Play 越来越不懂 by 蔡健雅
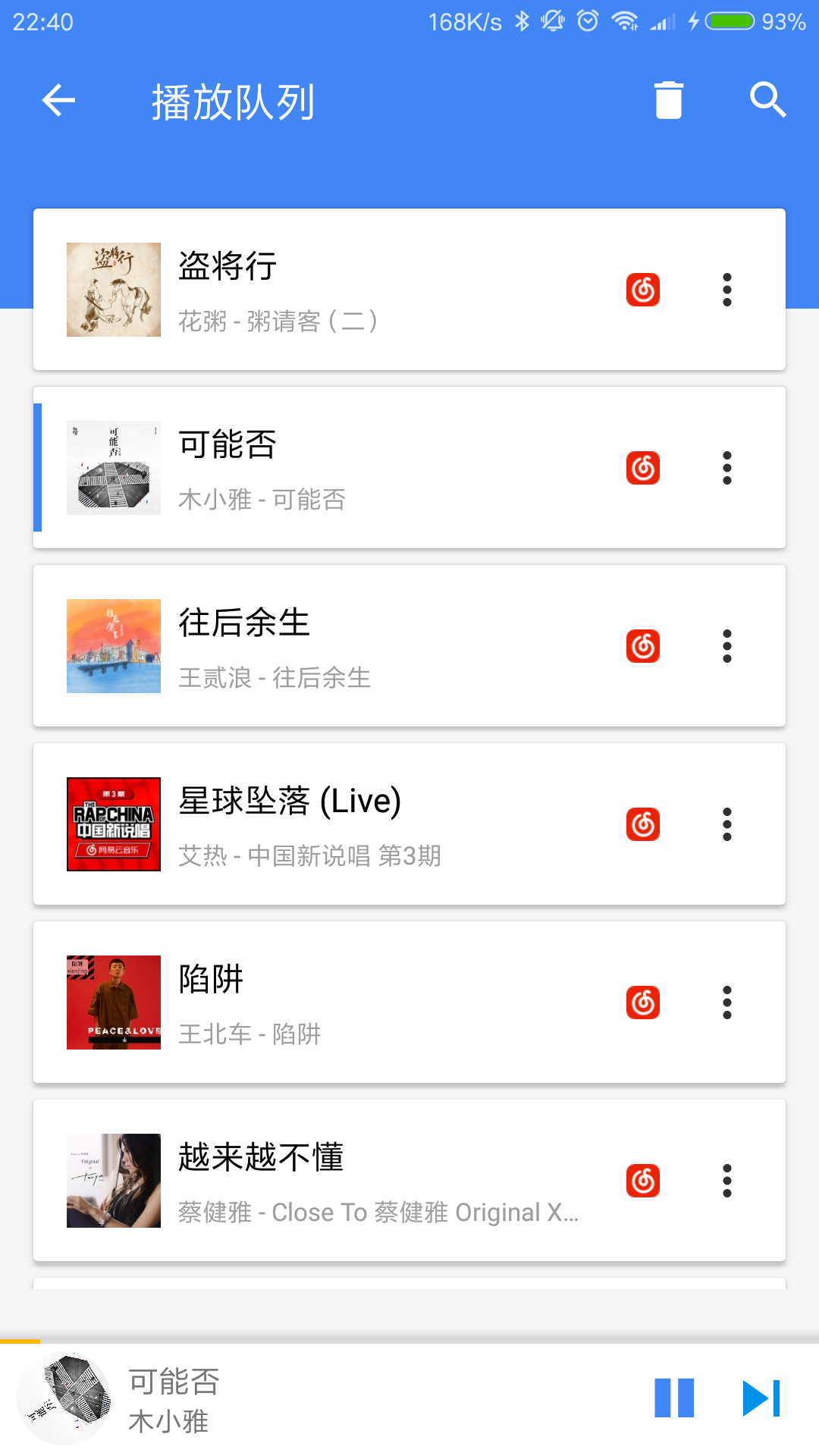819x1456 pixels. pos(341,1181)
